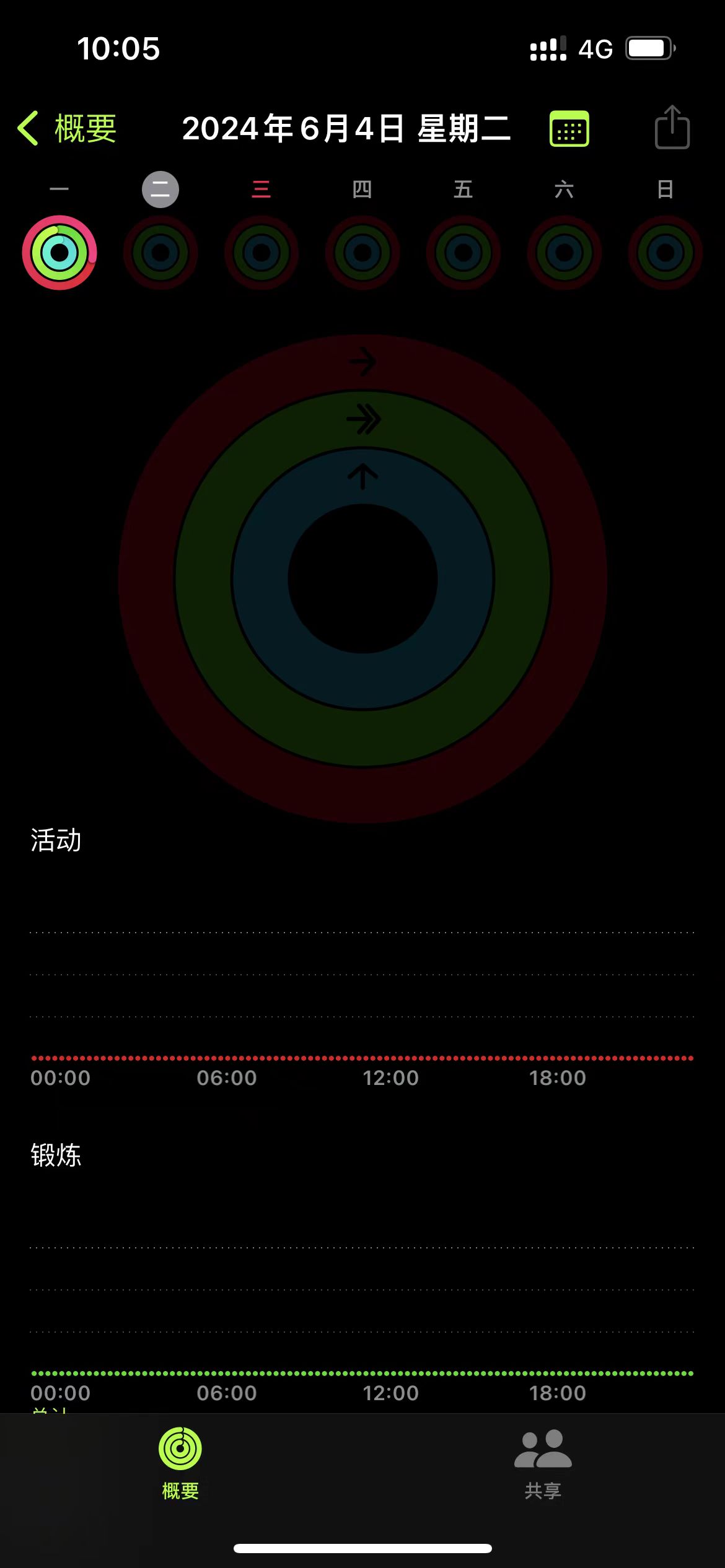Viewport: 725px width, 1568px height.
Task: Switch to the 共享 tab
Action: [543, 1464]
